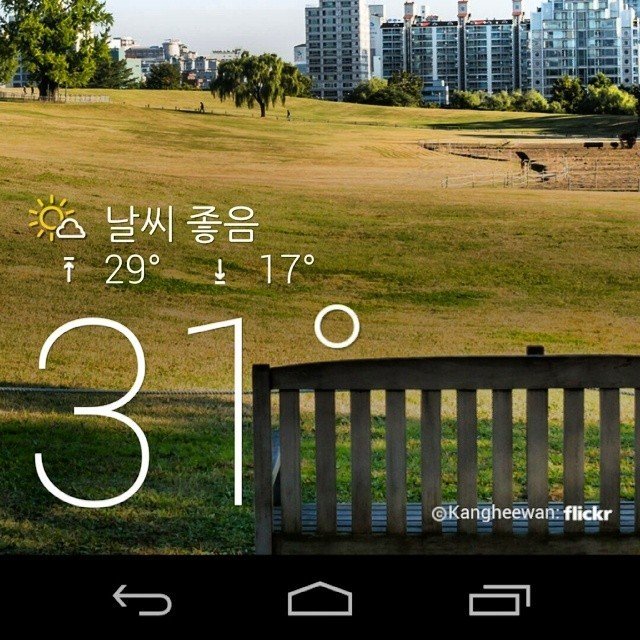Open the Kangheewan flickr photo credit
640x640 pixels.
(526, 514)
